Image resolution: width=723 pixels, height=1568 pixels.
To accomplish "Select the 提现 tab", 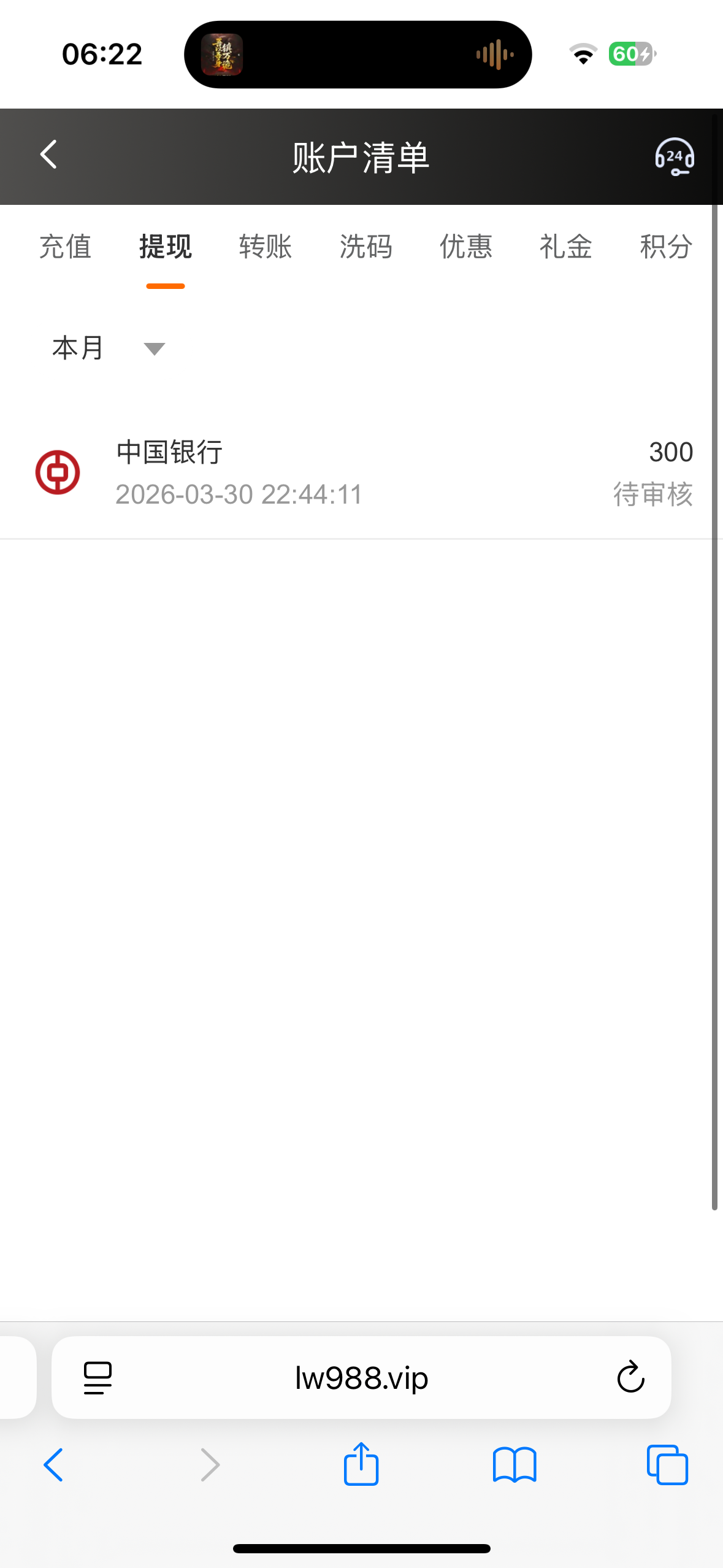I will pyautogui.click(x=165, y=247).
